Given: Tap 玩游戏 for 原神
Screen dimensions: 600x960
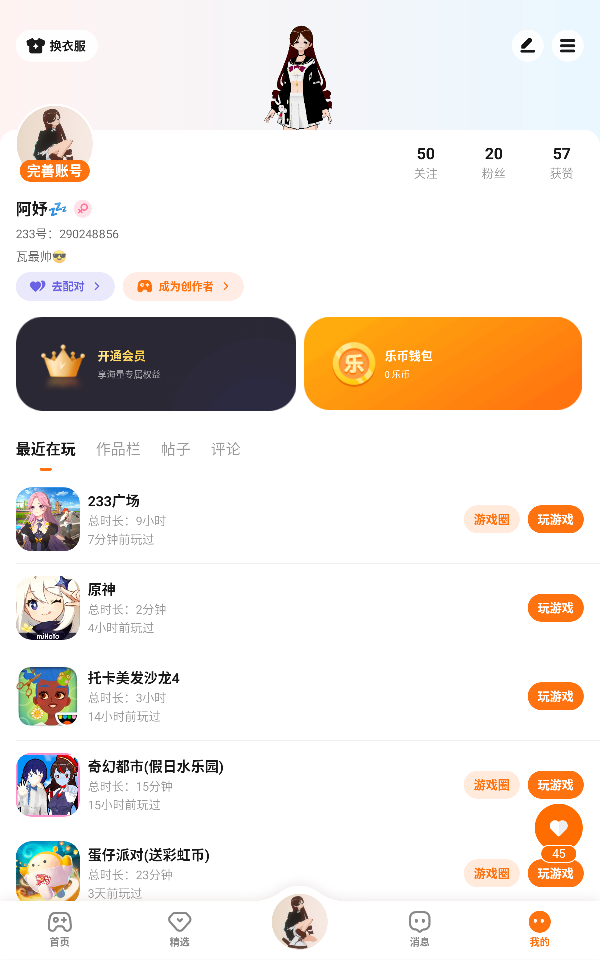Looking at the screenshot, I should click(555, 608).
